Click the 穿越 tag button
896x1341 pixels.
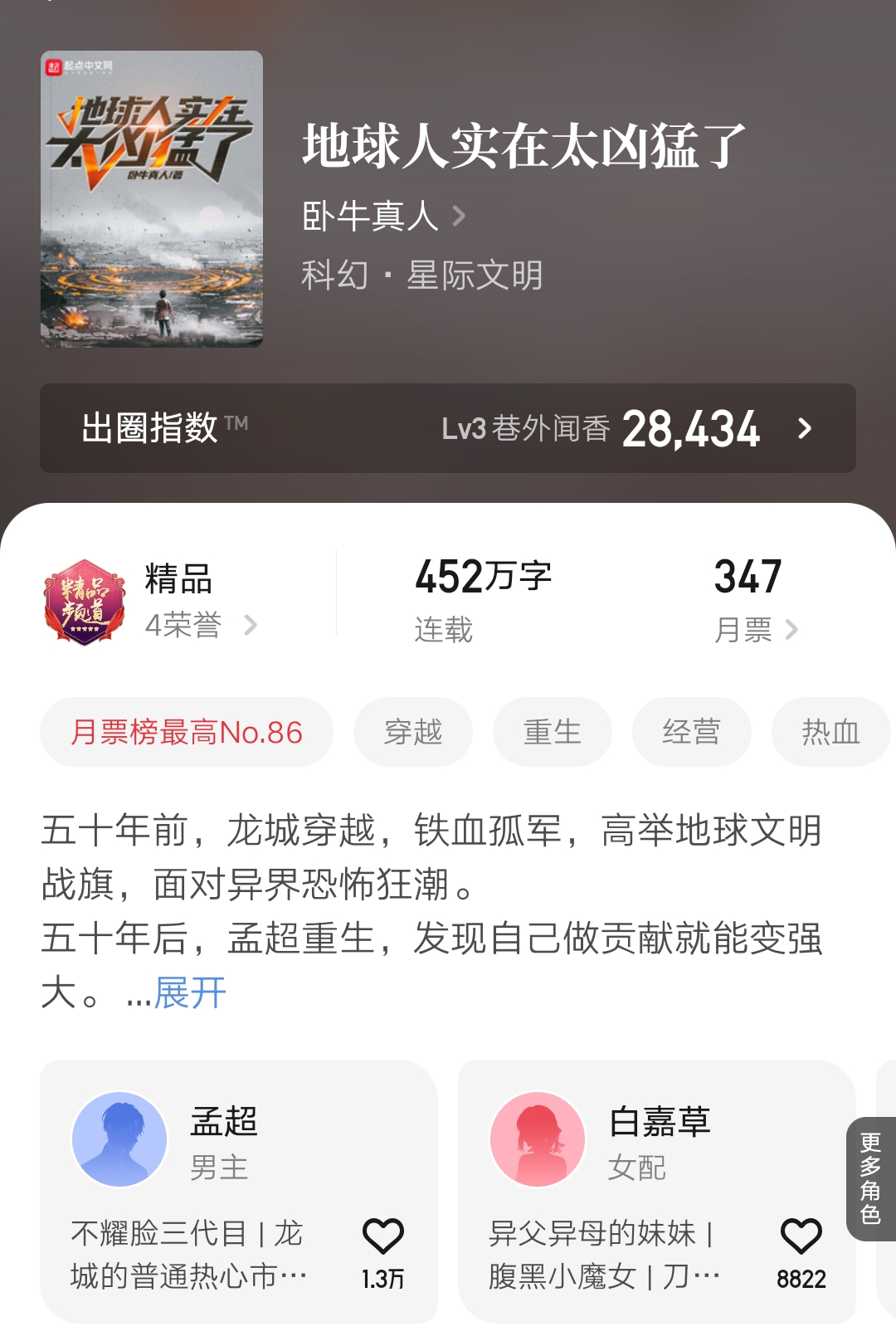click(x=414, y=731)
